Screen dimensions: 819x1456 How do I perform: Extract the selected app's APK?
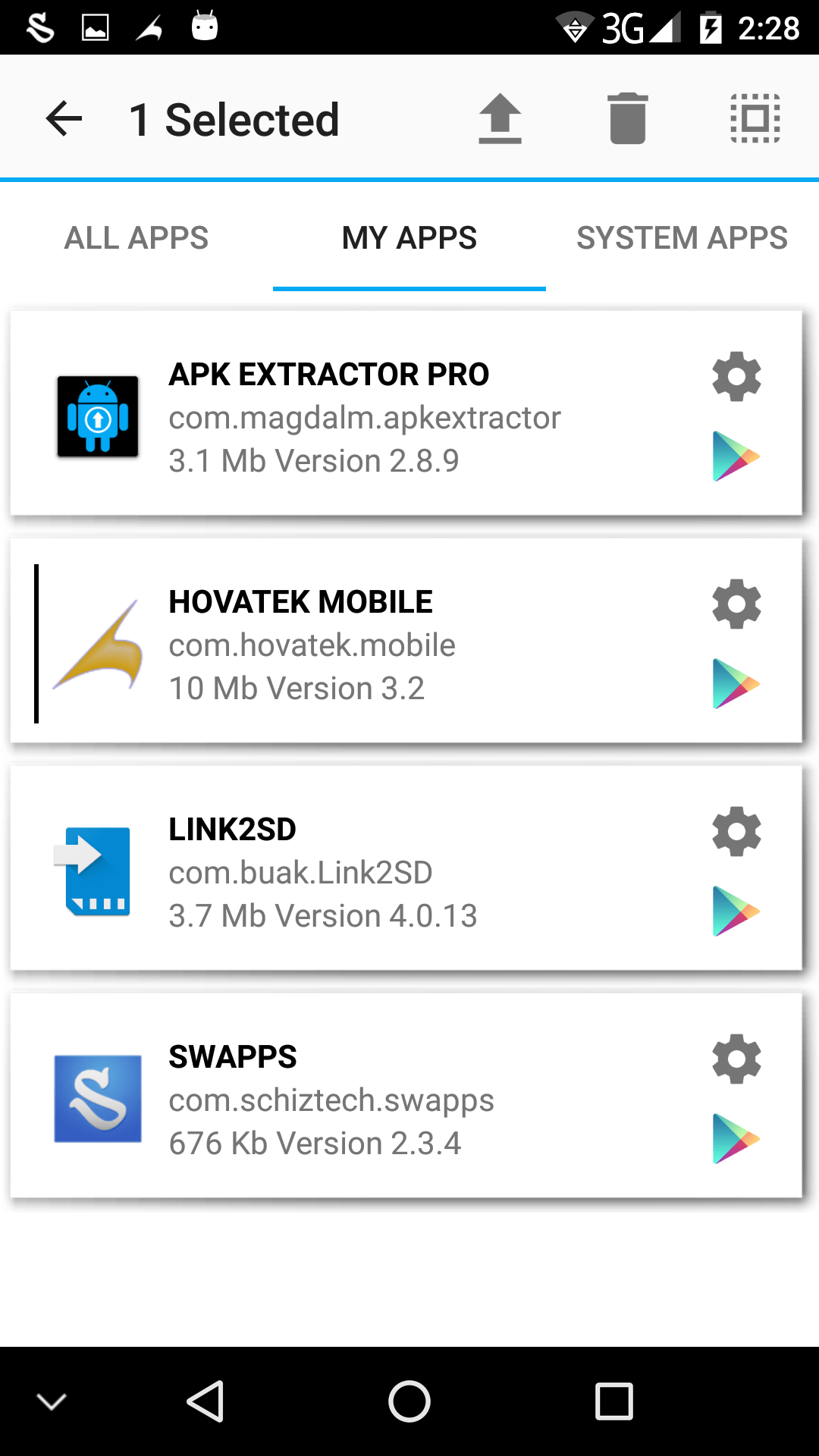(500, 118)
